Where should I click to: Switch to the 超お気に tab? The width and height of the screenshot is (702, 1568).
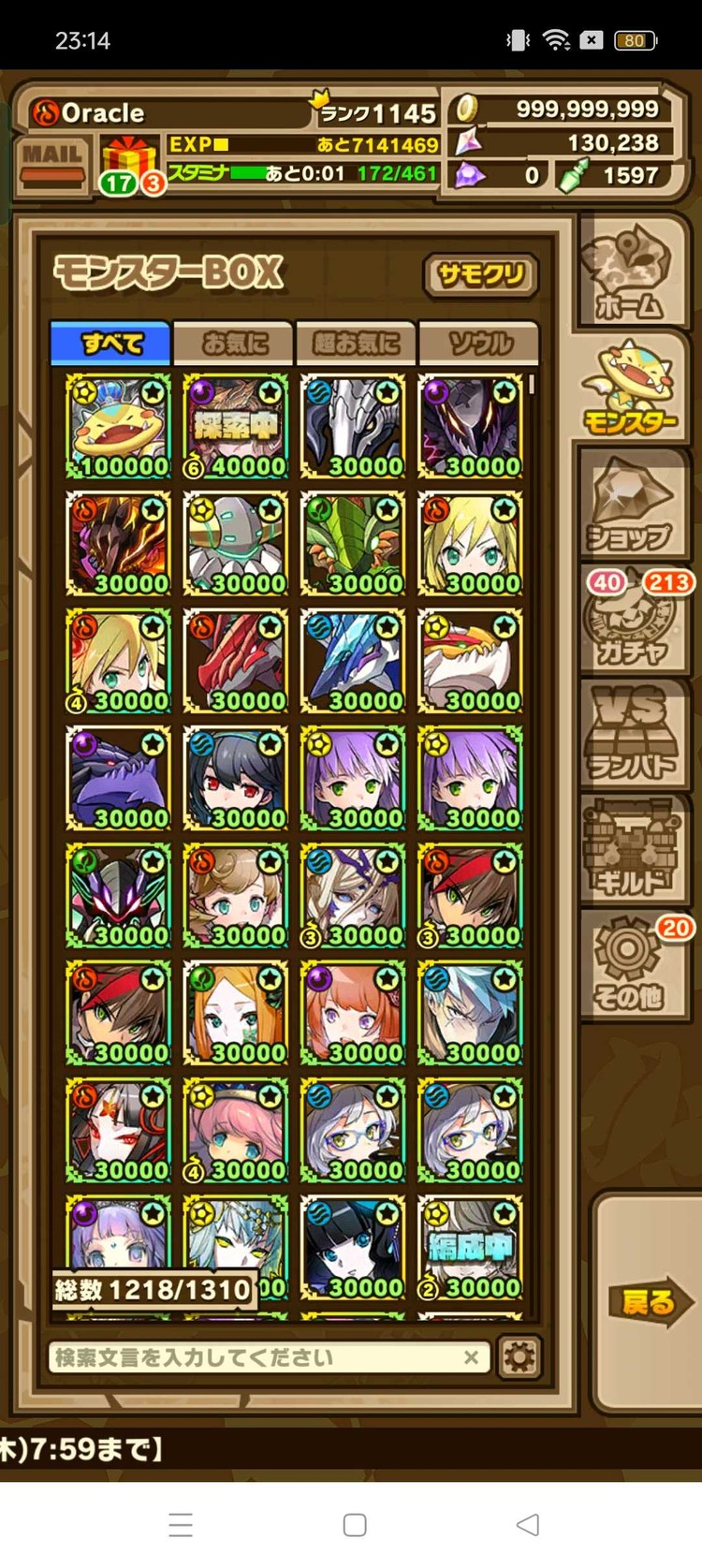356,343
